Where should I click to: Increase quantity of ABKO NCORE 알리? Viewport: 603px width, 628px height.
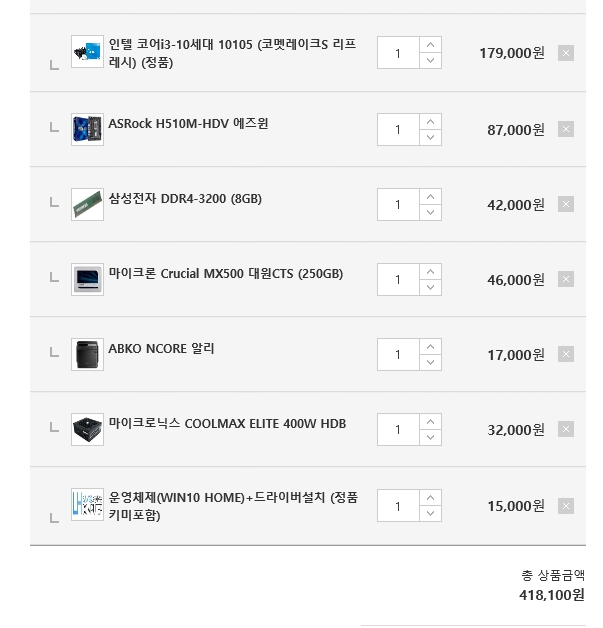tap(430, 347)
